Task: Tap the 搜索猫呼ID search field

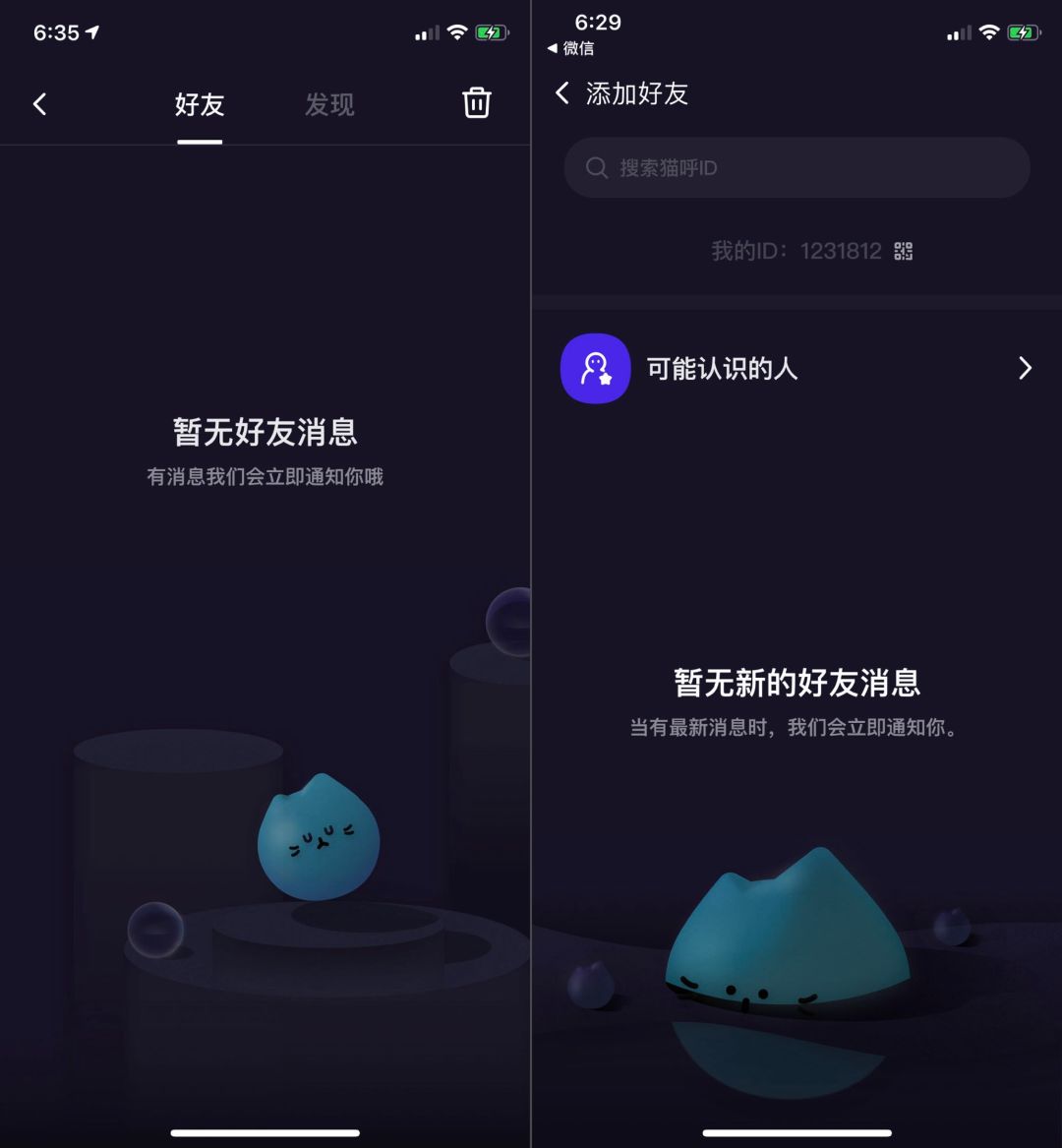Action: point(796,168)
